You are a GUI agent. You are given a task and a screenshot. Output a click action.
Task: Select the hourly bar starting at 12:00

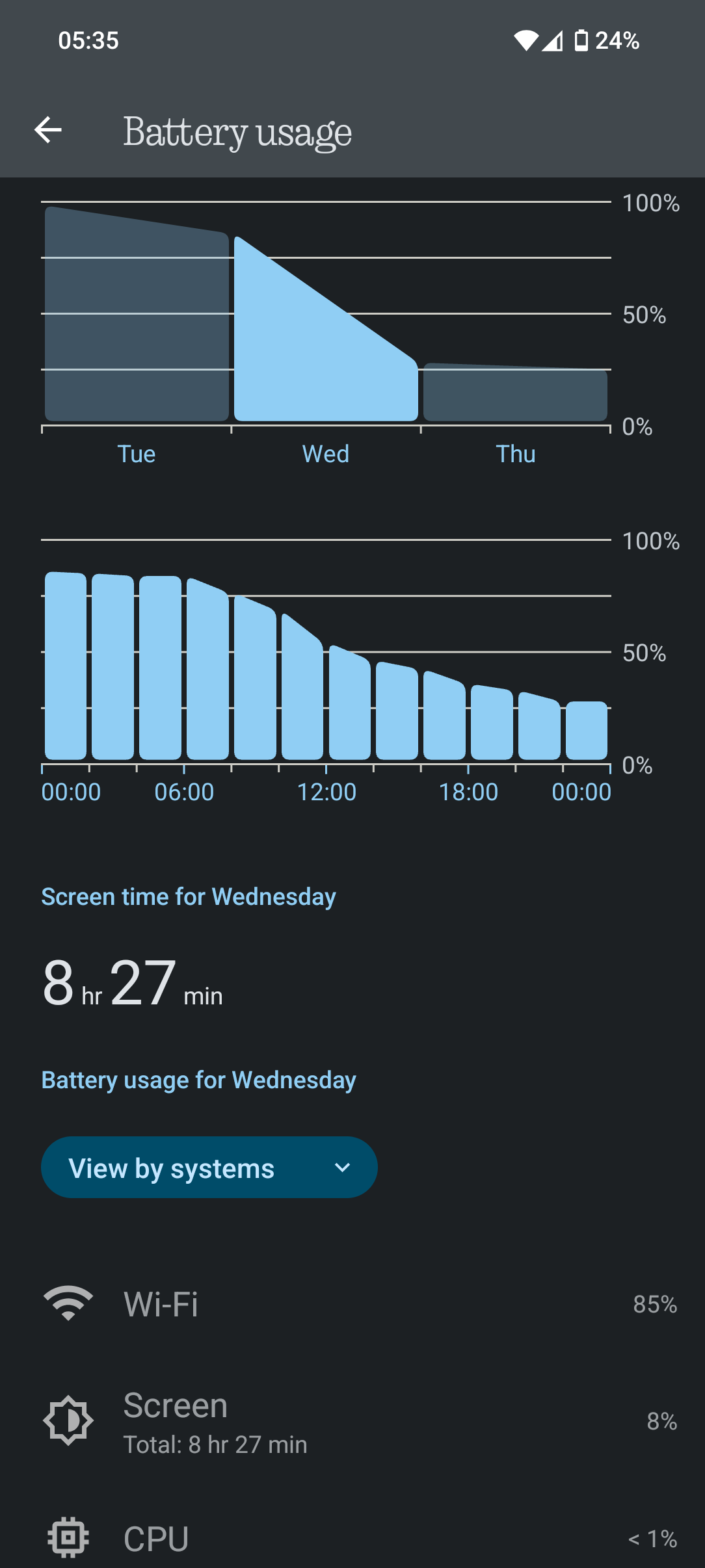pos(350,703)
